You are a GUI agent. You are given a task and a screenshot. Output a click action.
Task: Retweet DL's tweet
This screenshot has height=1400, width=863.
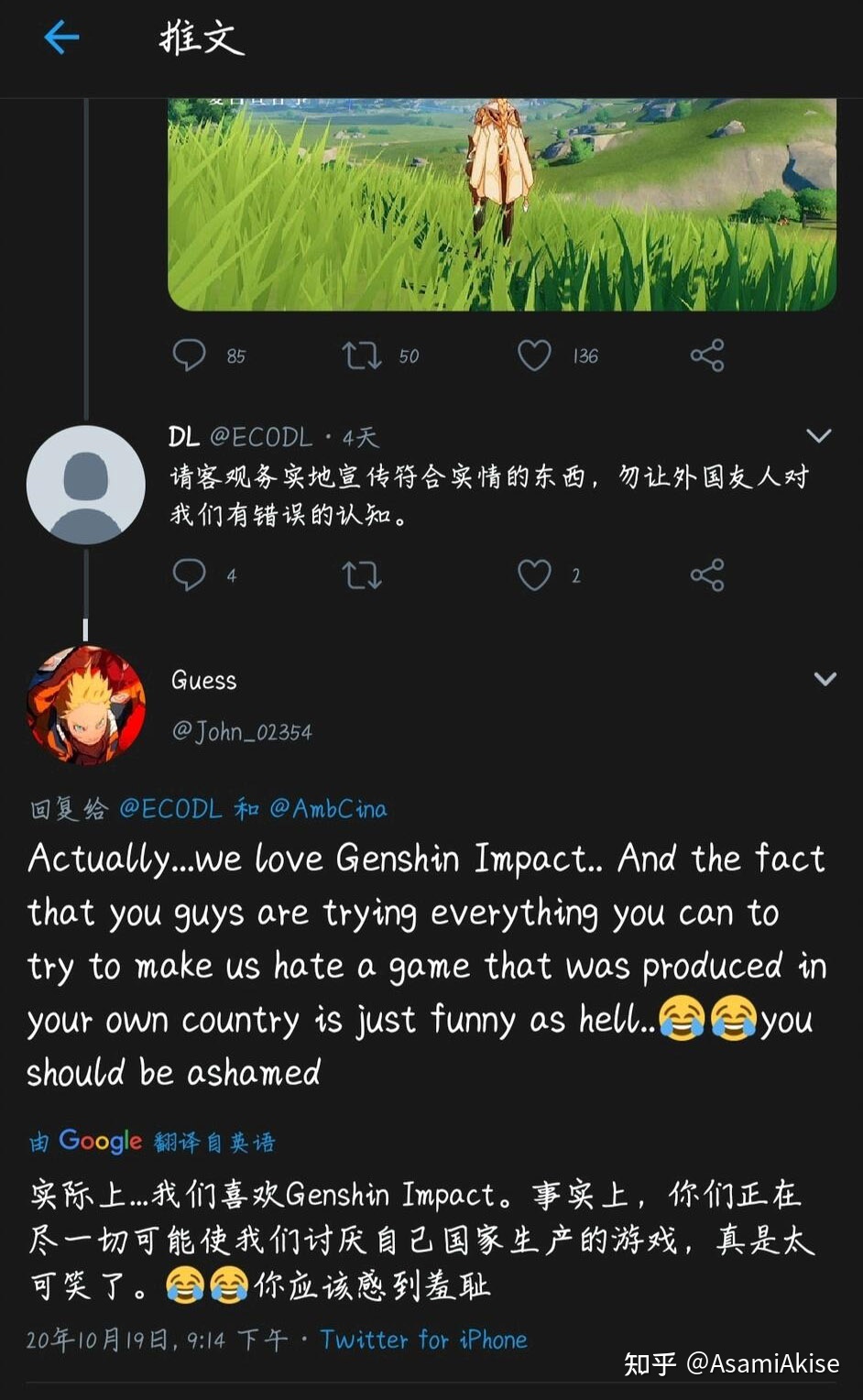361,575
